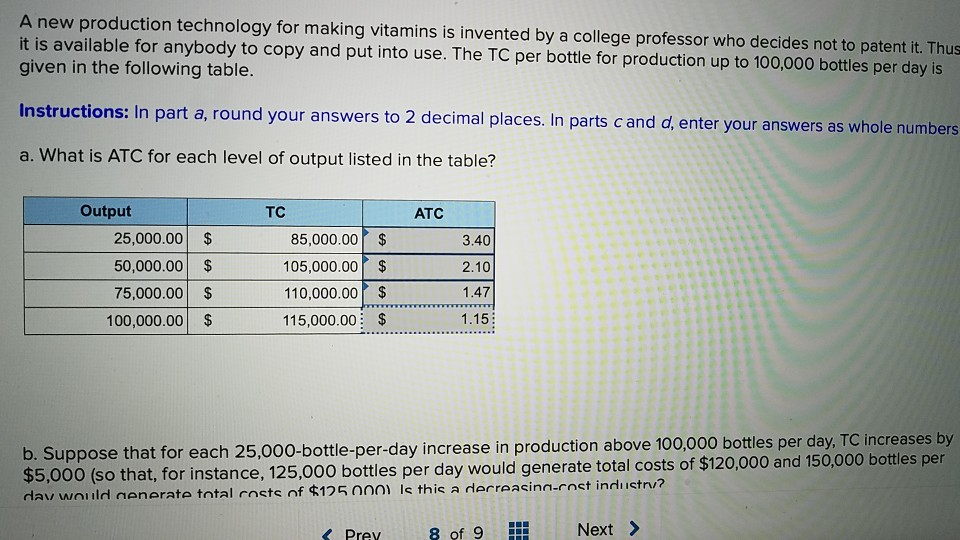Select the ATC field showing 2.10
The image size is (960, 540).
(x=441, y=266)
